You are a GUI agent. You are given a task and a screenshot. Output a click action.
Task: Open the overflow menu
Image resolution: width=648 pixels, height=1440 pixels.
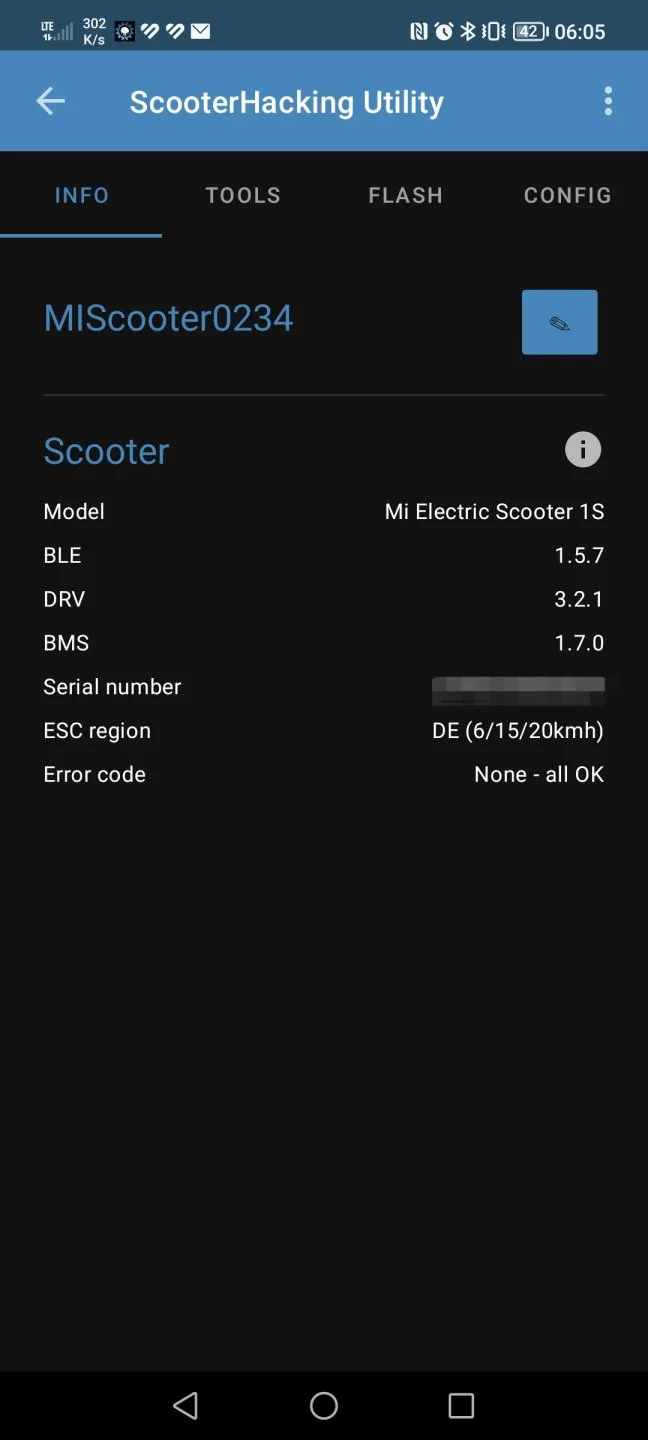point(608,101)
